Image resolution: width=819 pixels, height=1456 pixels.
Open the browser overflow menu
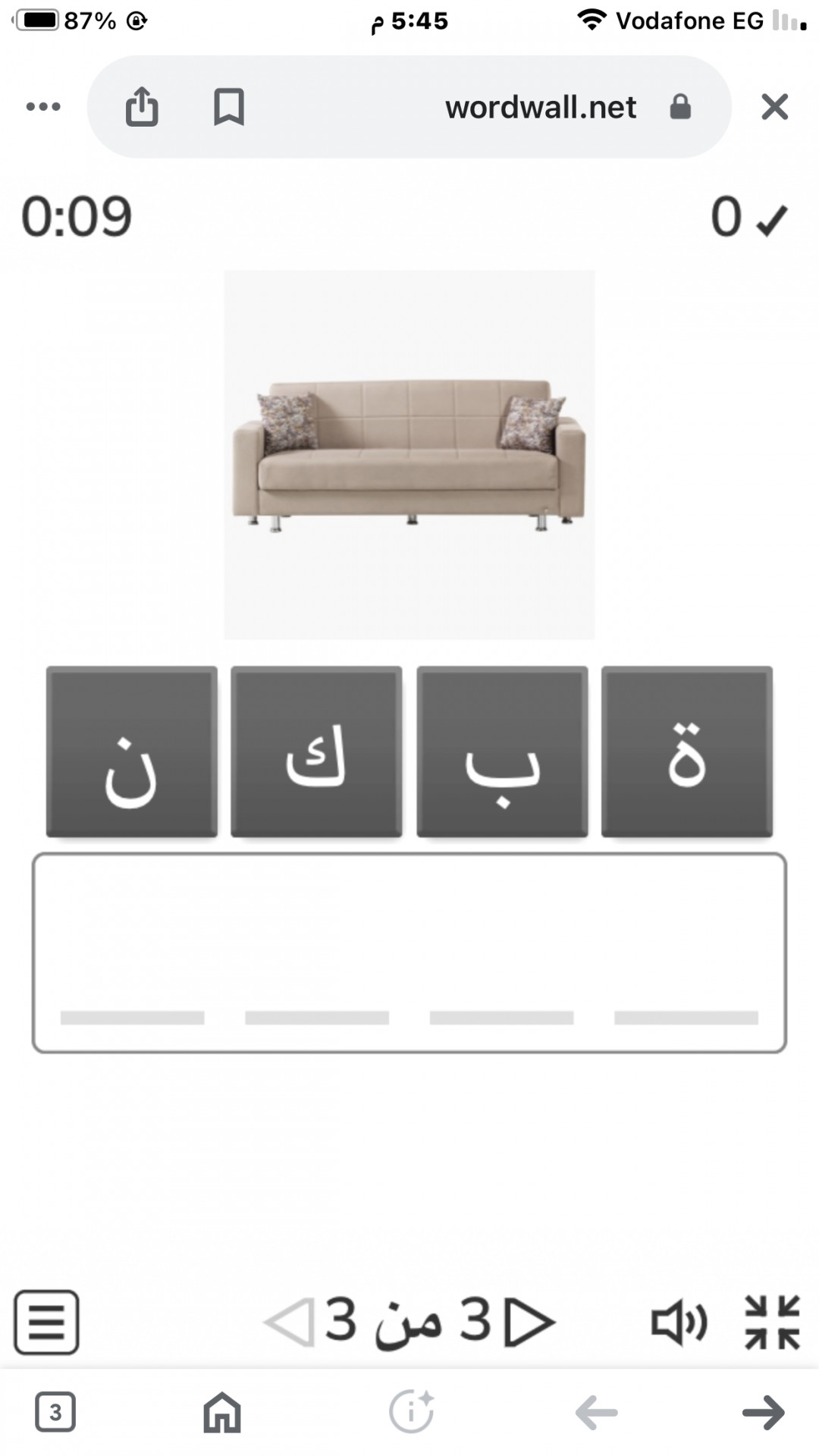pos(43,107)
